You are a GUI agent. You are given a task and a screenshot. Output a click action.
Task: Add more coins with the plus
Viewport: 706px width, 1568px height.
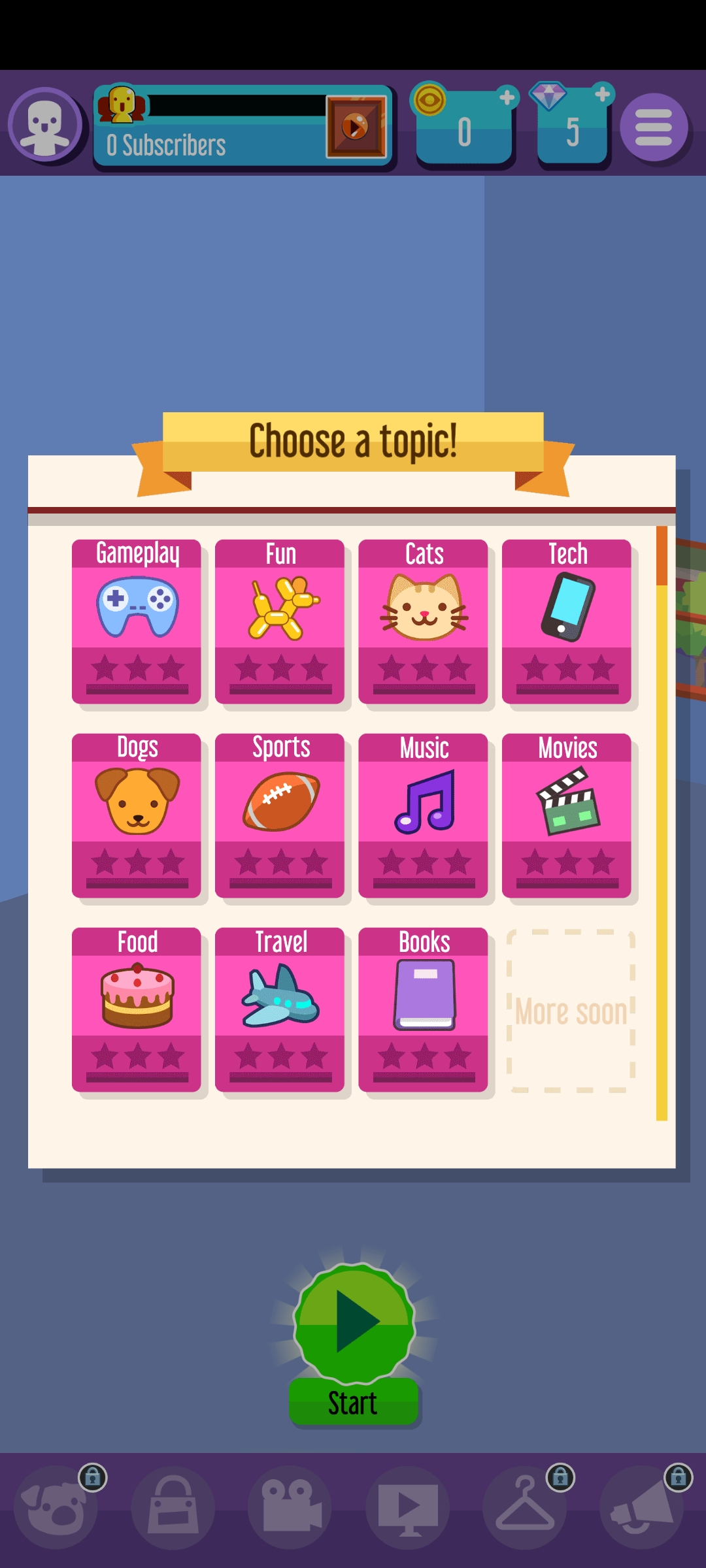[x=507, y=98]
